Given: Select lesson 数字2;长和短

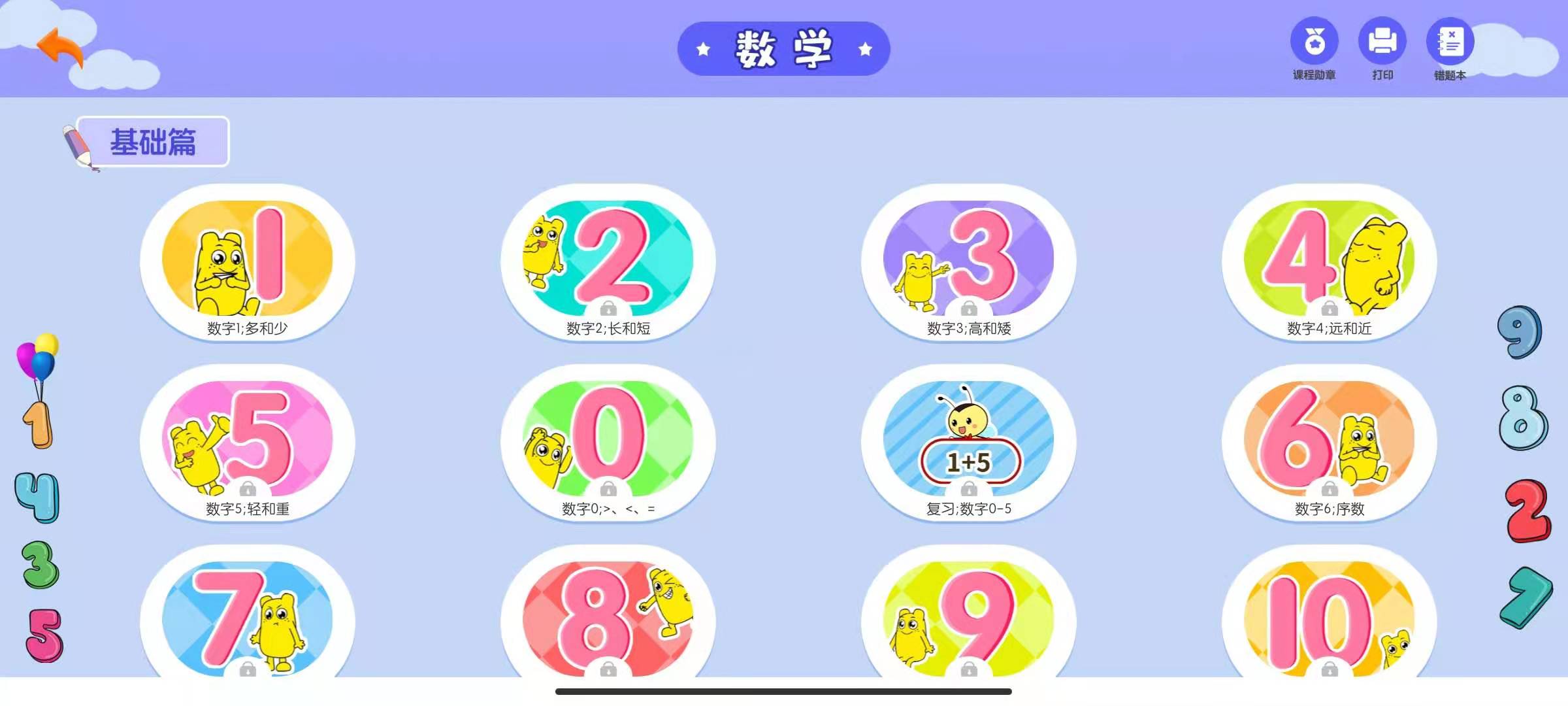Looking at the screenshot, I should coord(608,261).
